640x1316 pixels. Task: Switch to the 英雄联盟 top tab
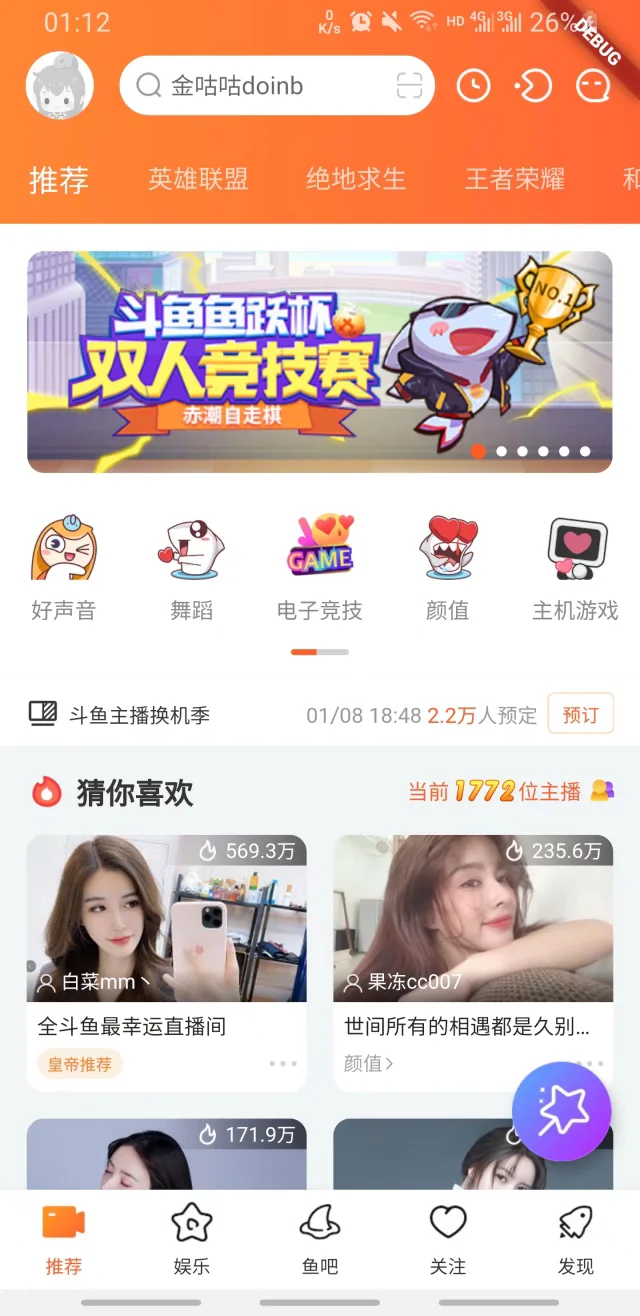coord(198,179)
